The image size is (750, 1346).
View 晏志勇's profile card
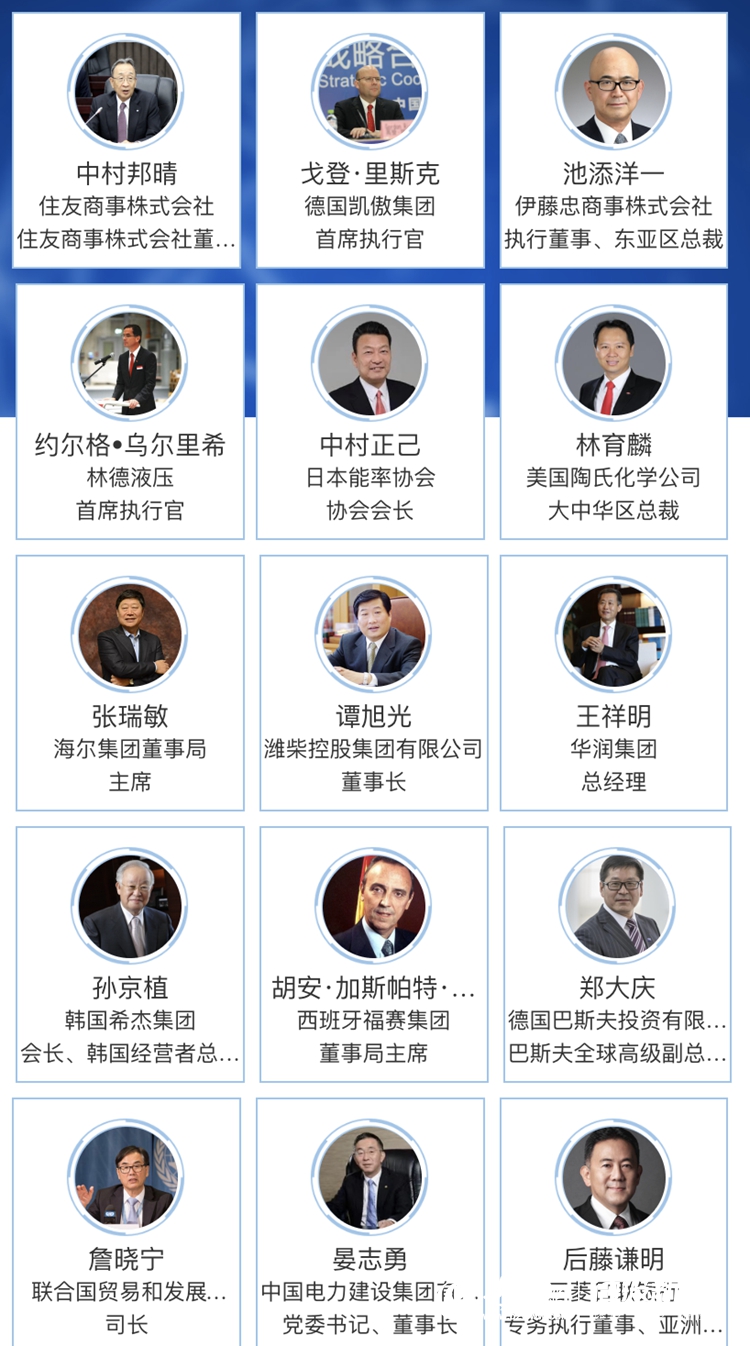point(370,1222)
